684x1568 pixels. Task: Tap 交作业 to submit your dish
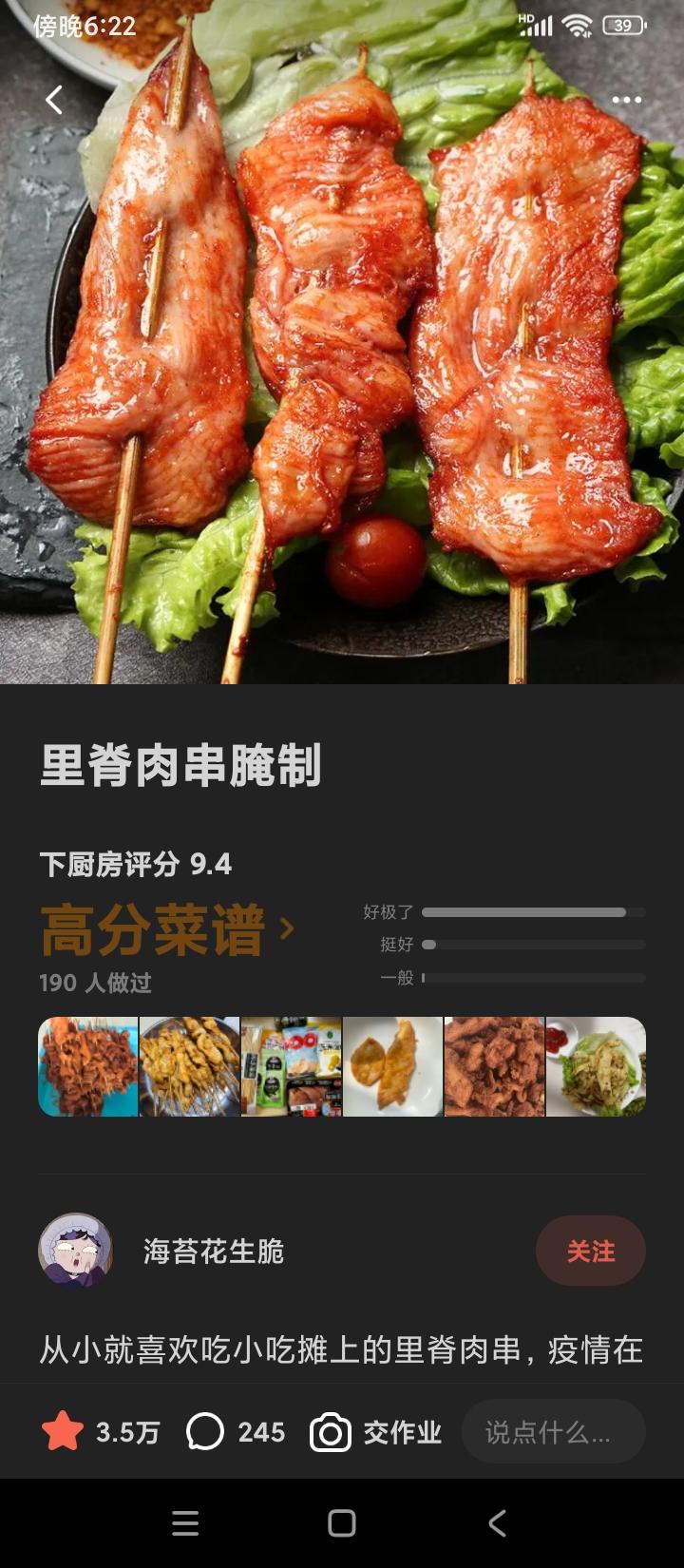pos(376,1432)
